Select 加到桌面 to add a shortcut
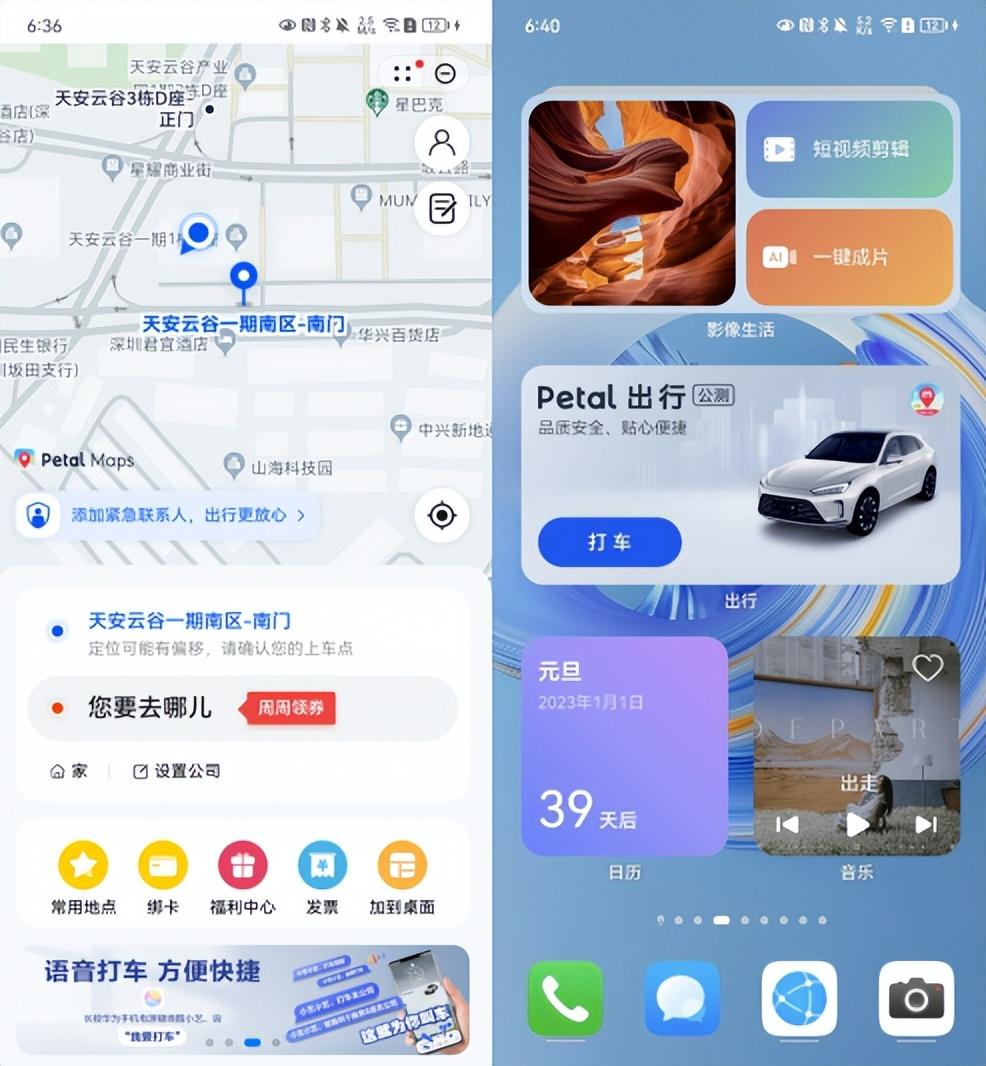986x1066 pixels. pyautogui.click(x=402, y=878)
